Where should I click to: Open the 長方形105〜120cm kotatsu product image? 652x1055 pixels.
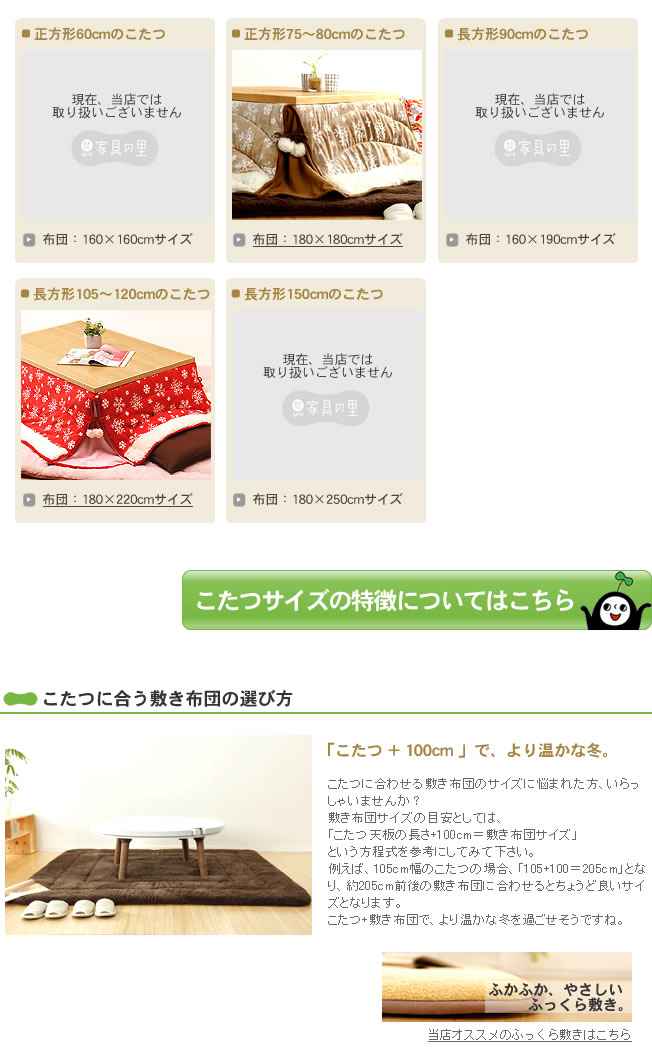point(116,395)
